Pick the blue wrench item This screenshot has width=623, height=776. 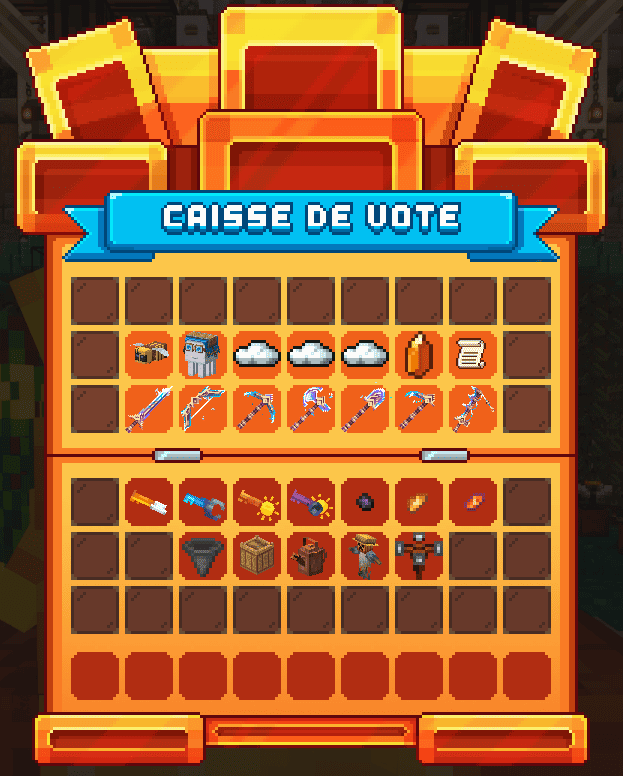coord(203,502)
